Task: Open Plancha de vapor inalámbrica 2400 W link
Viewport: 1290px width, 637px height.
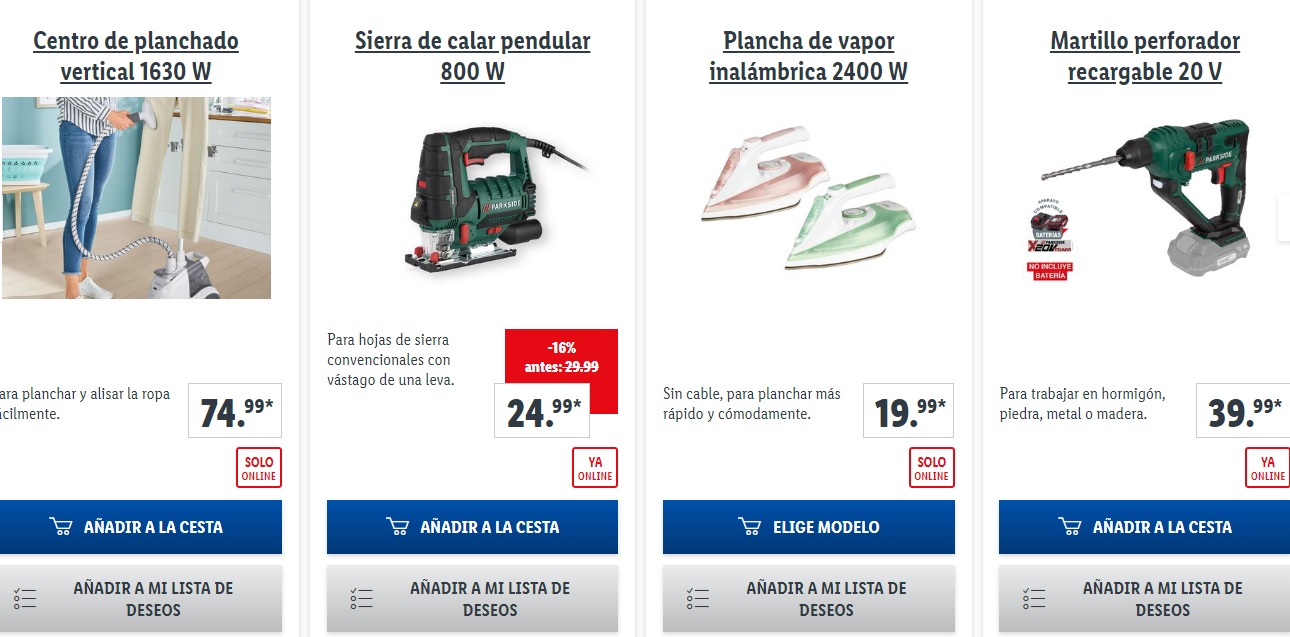Action: click(x=808, y=56)
